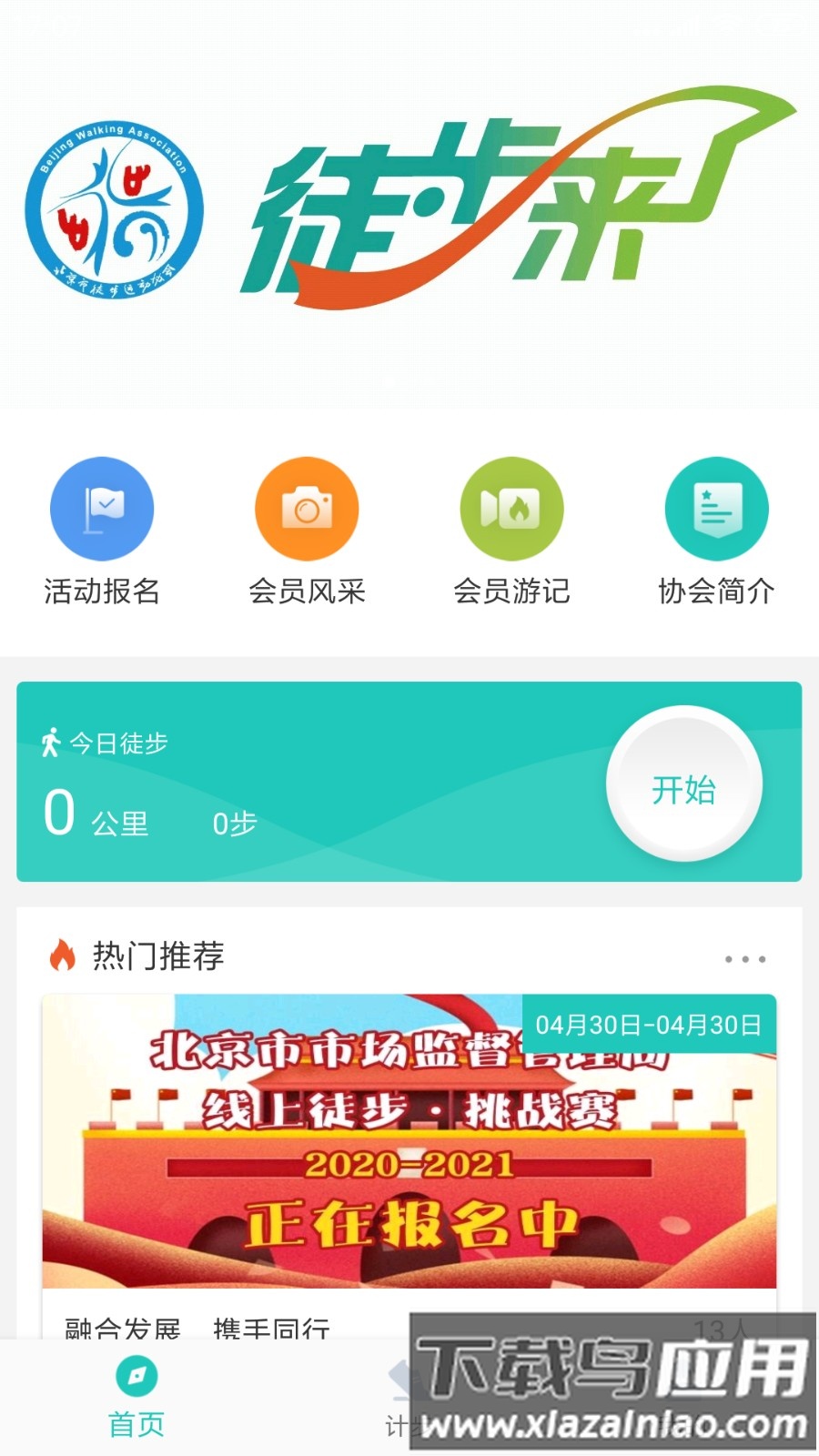Image resolution: width=819 pixels, height=1456 pixels.
Task: Tap 开始 to start today's walk
Action: (x=683, y=785)
